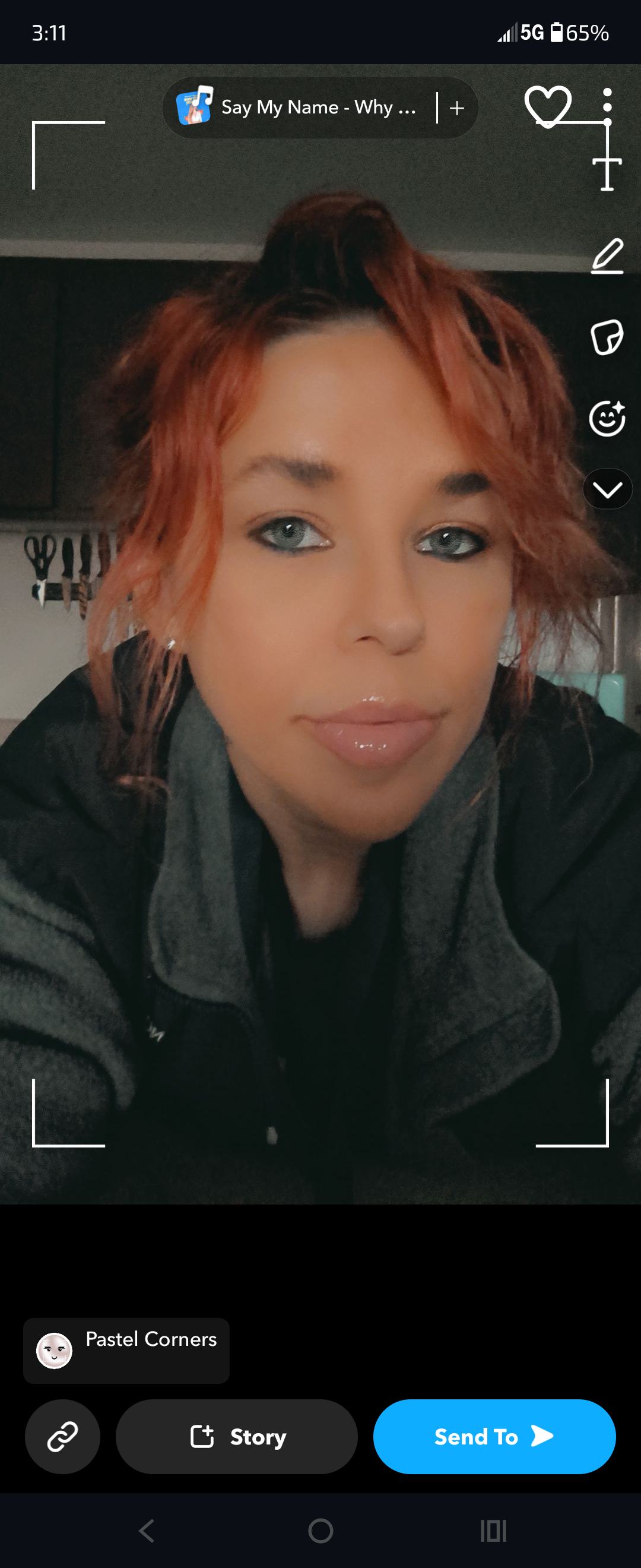Open the Say My Name music sticker
641x1568 pixels.
(x=298, y=107)
